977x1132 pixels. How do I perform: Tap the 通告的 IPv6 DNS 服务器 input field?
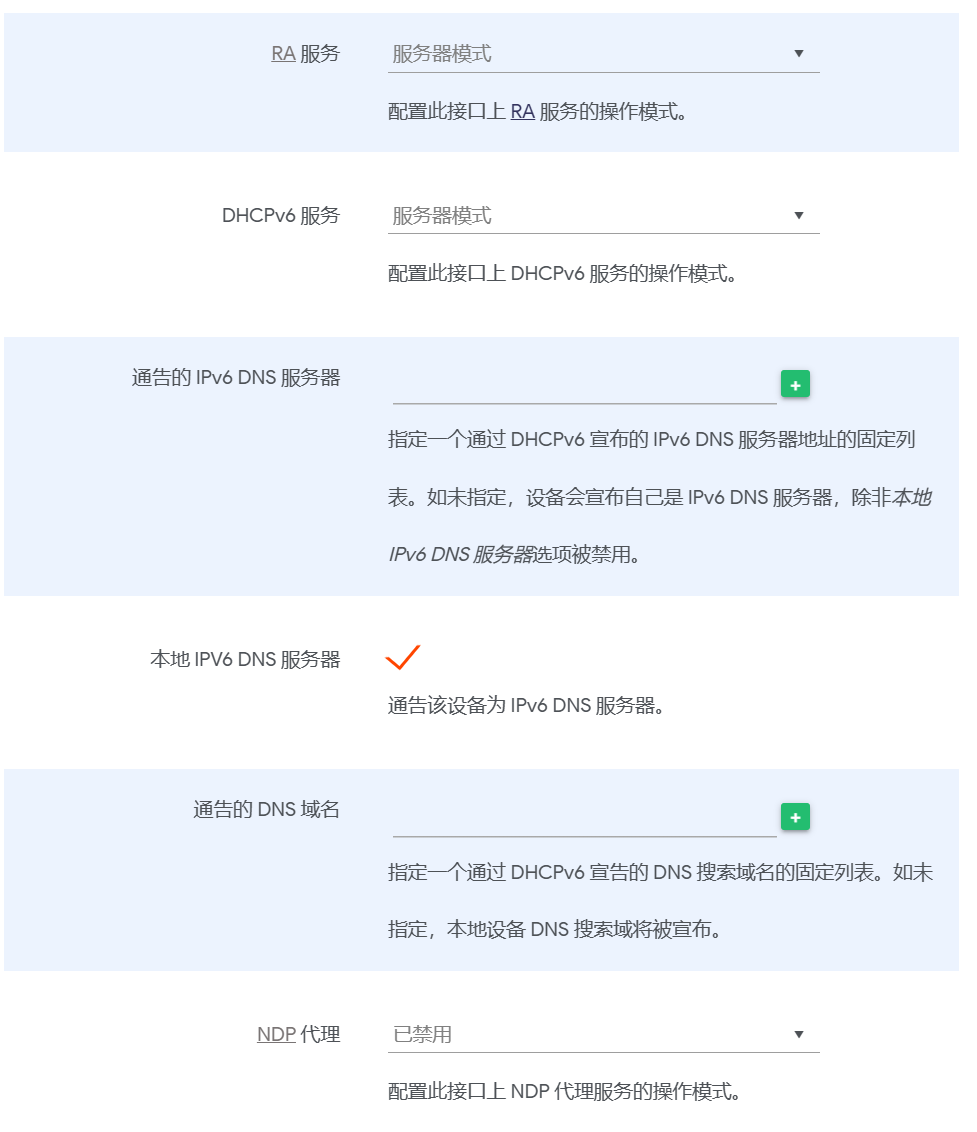584,386
